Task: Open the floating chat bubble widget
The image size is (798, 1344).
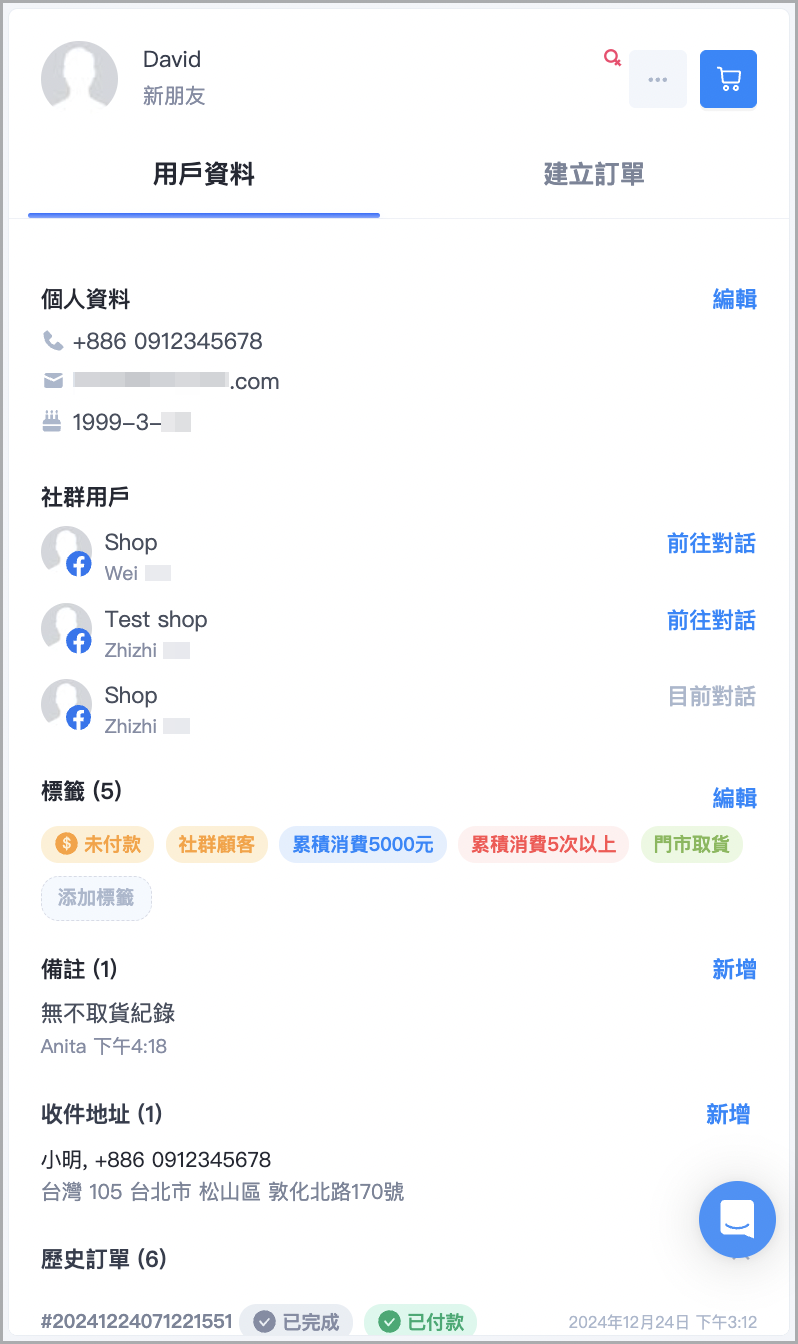Action: click(737, 1219)
